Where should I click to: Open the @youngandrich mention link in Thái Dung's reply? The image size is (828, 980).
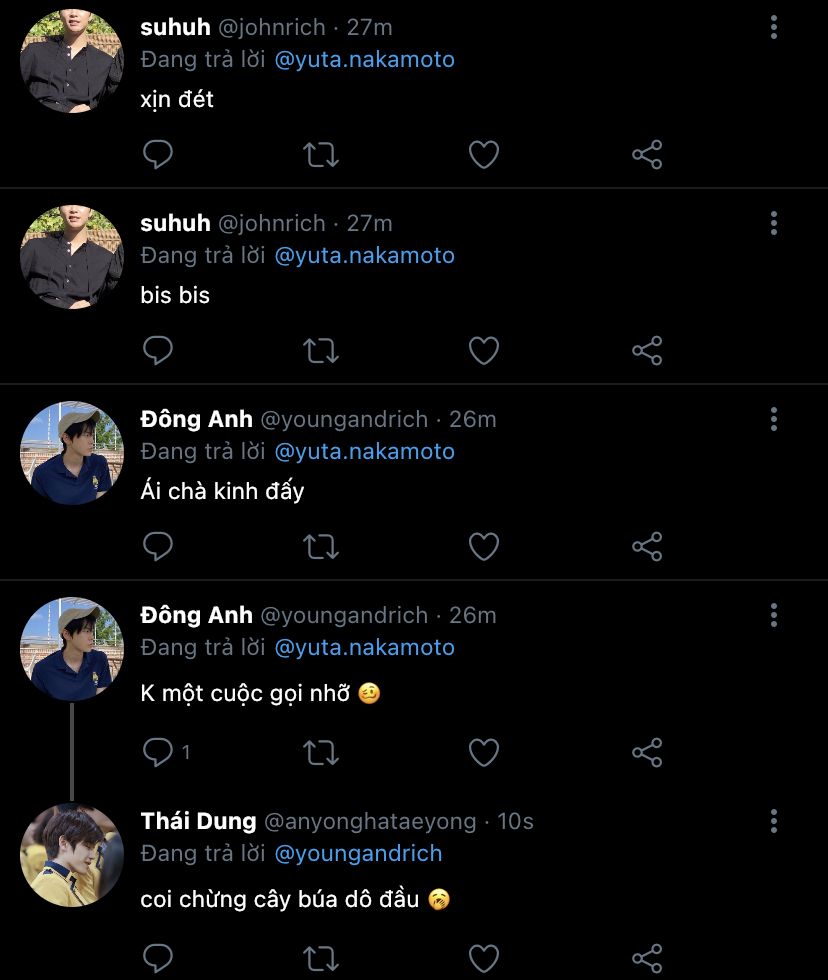coord(358,854)
